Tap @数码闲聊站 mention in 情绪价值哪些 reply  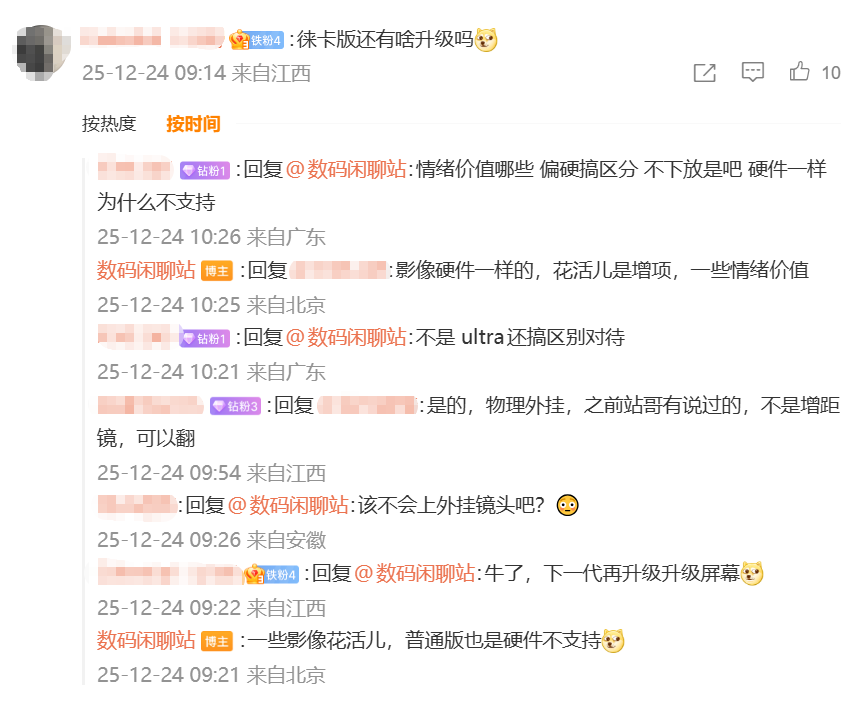(346, 169)
